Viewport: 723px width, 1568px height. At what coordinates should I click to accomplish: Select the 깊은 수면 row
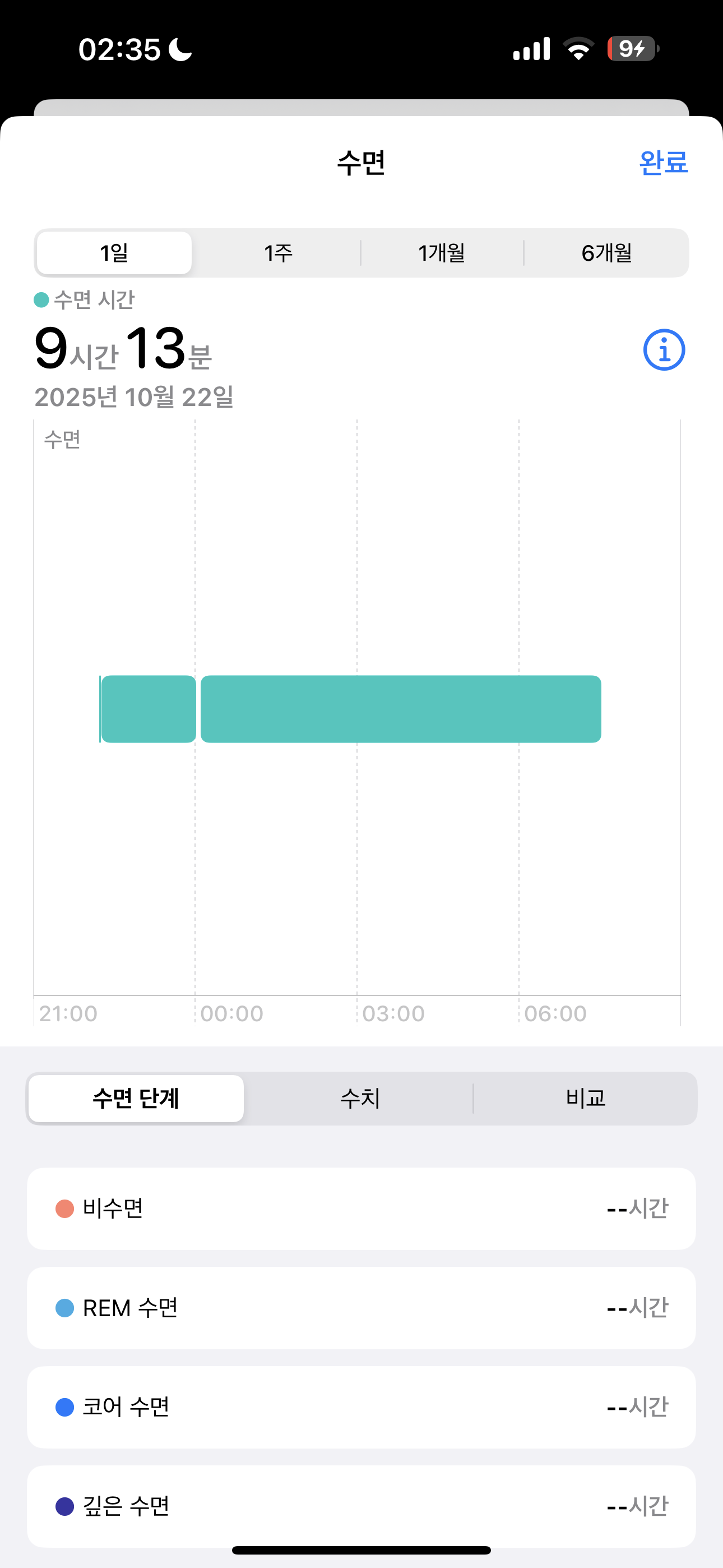click(x=361, y=1506)
